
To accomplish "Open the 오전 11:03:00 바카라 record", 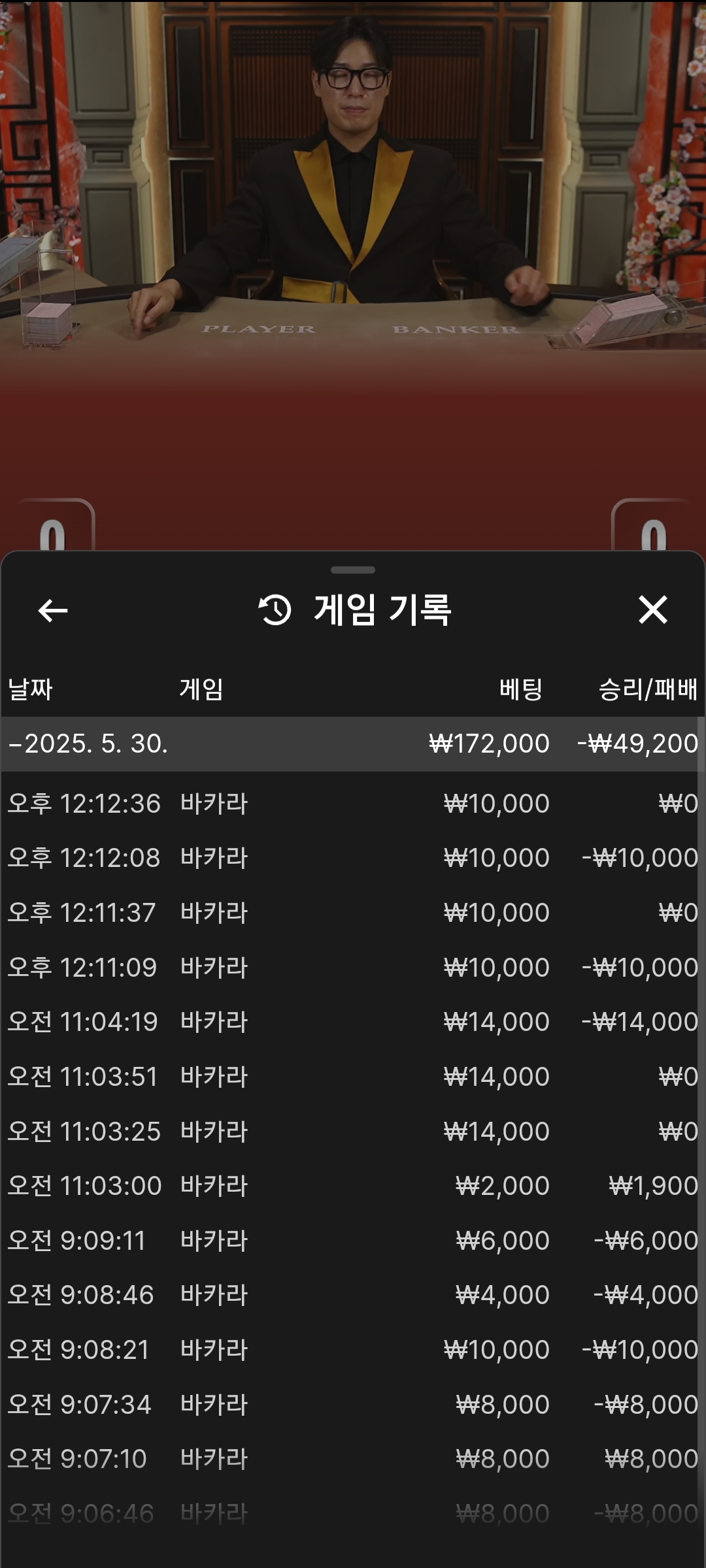I will pos(353,1186).
